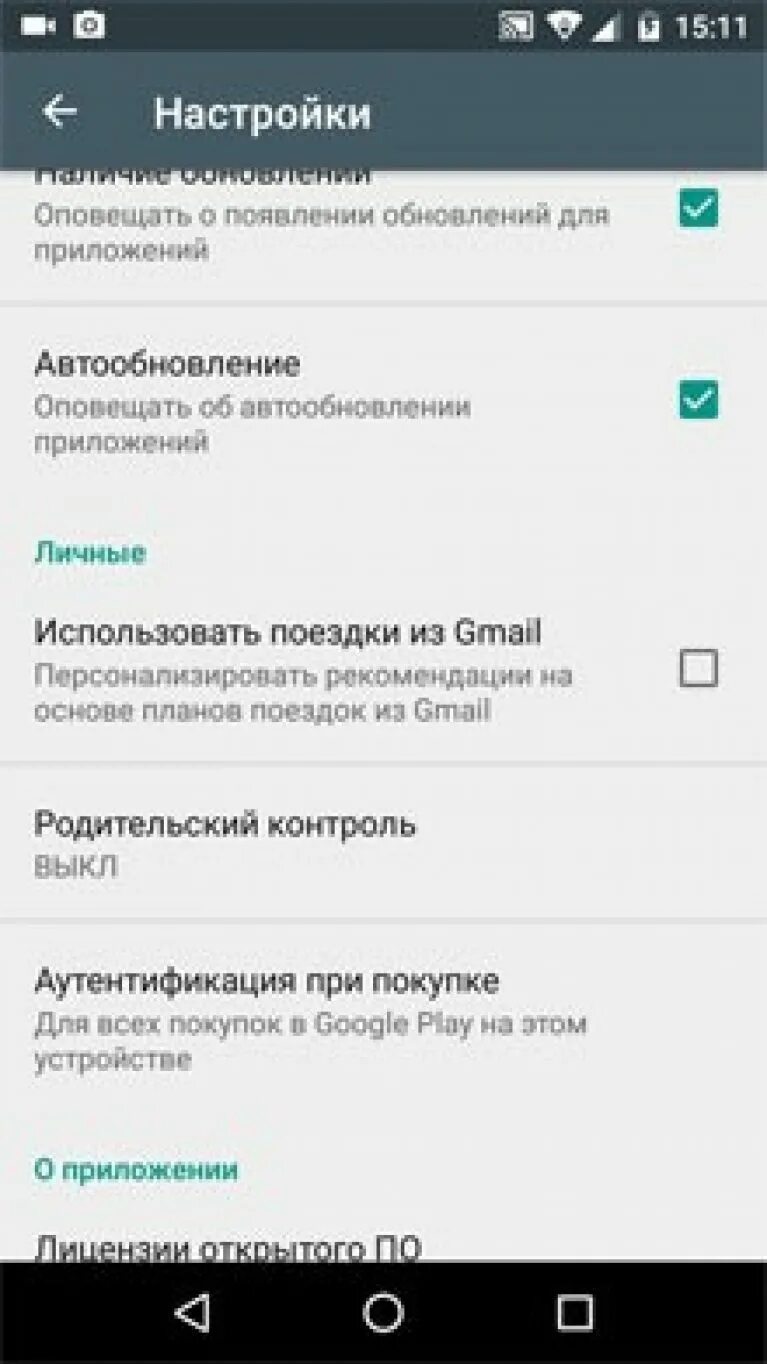Image resolution: width=767 pixels, height=1364 pixels.
Task: Uncheck the app updates availability notification checkbox
Action: click(698, 209)
